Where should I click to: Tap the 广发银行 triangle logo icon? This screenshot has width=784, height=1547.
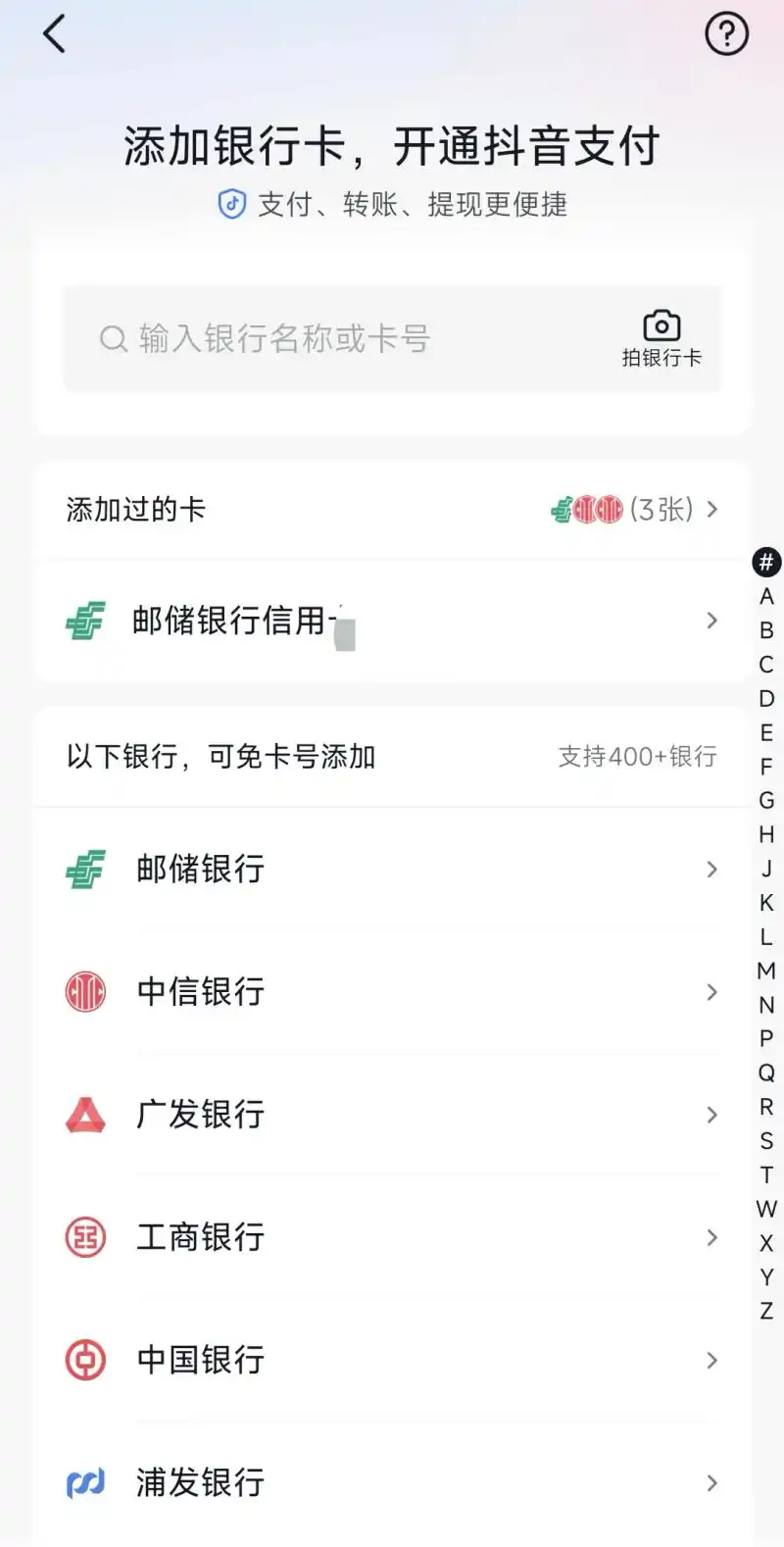pos(85,1115)
